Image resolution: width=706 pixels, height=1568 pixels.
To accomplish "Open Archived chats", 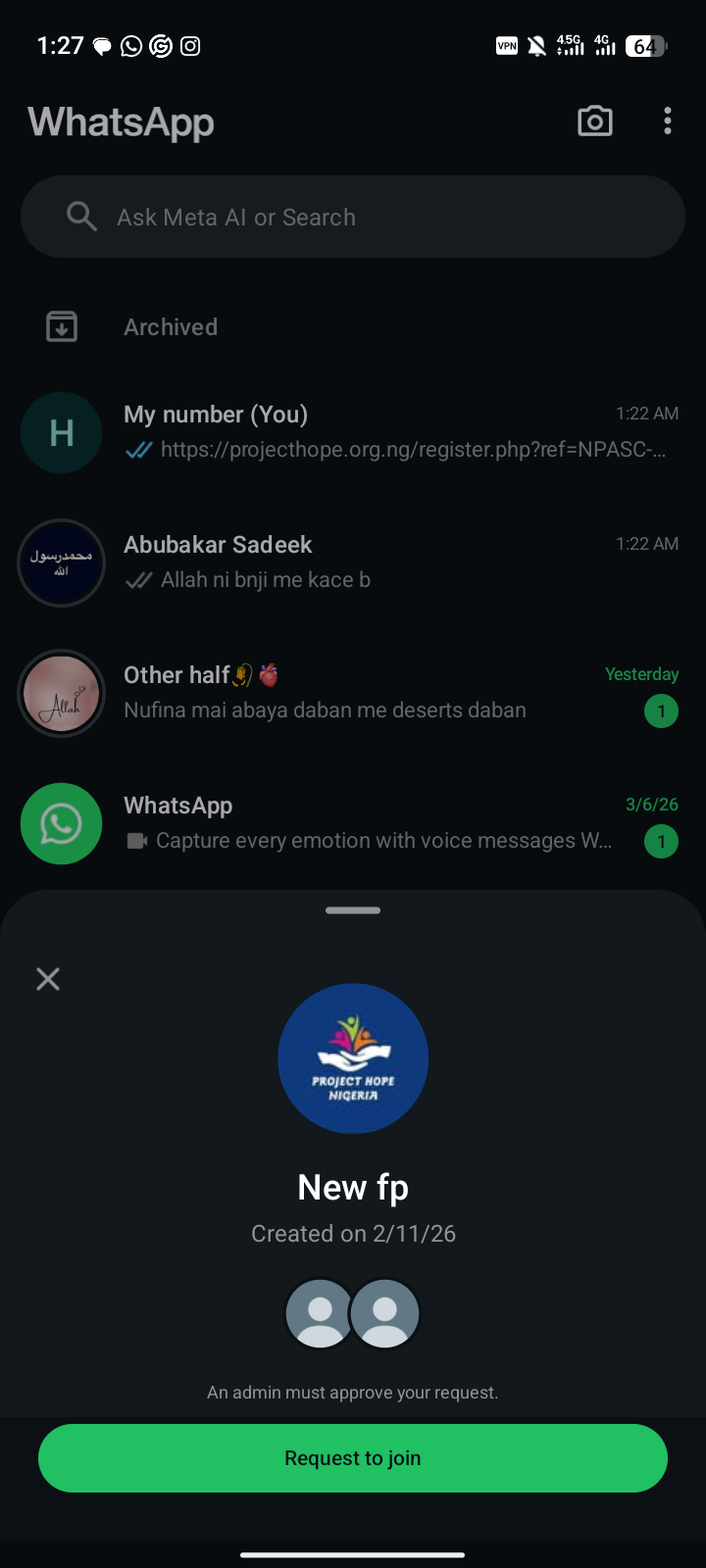I will [171, 327].
